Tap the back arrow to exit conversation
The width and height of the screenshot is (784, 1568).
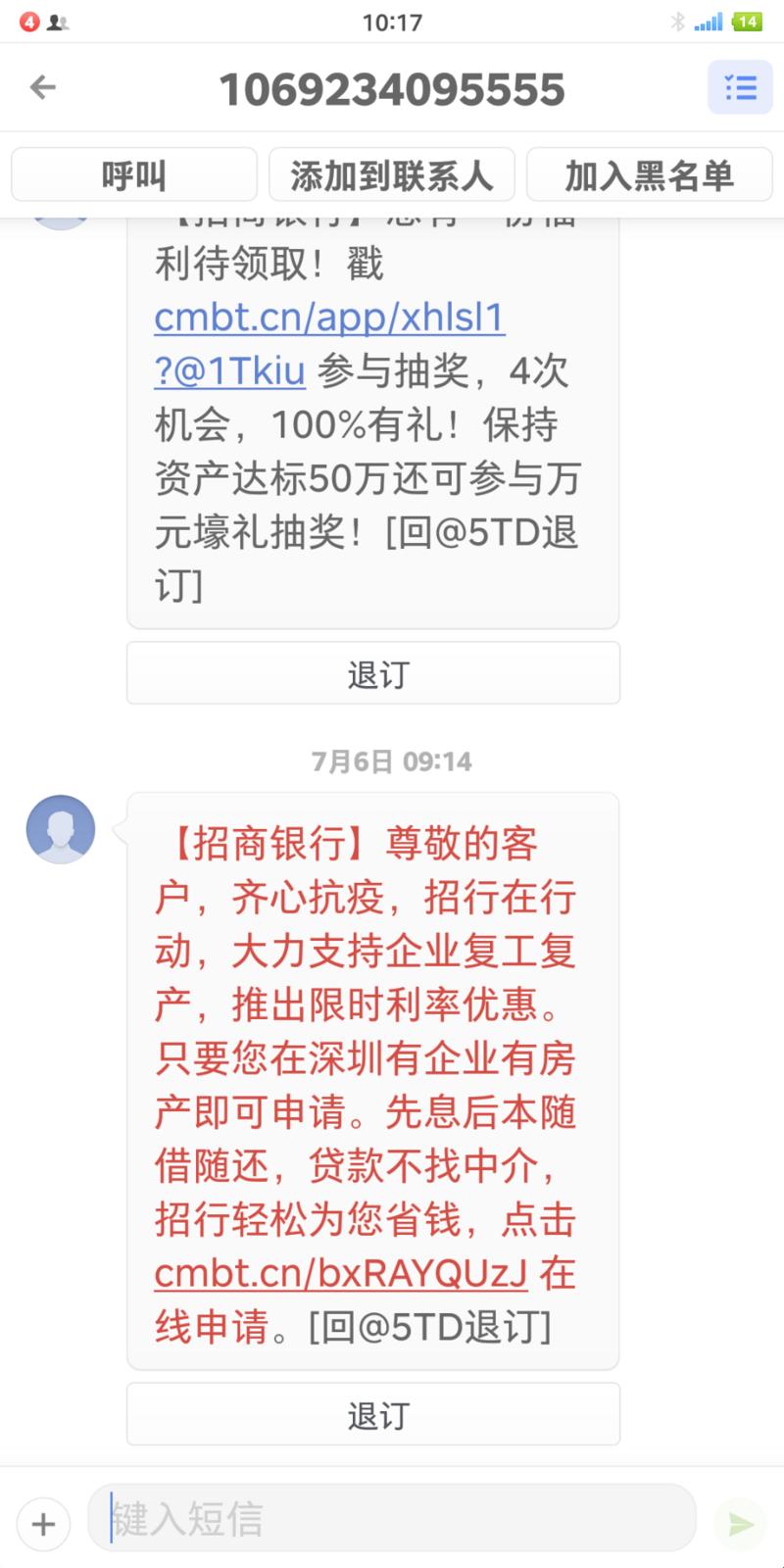pyautogui.click(x=43, y=86)
